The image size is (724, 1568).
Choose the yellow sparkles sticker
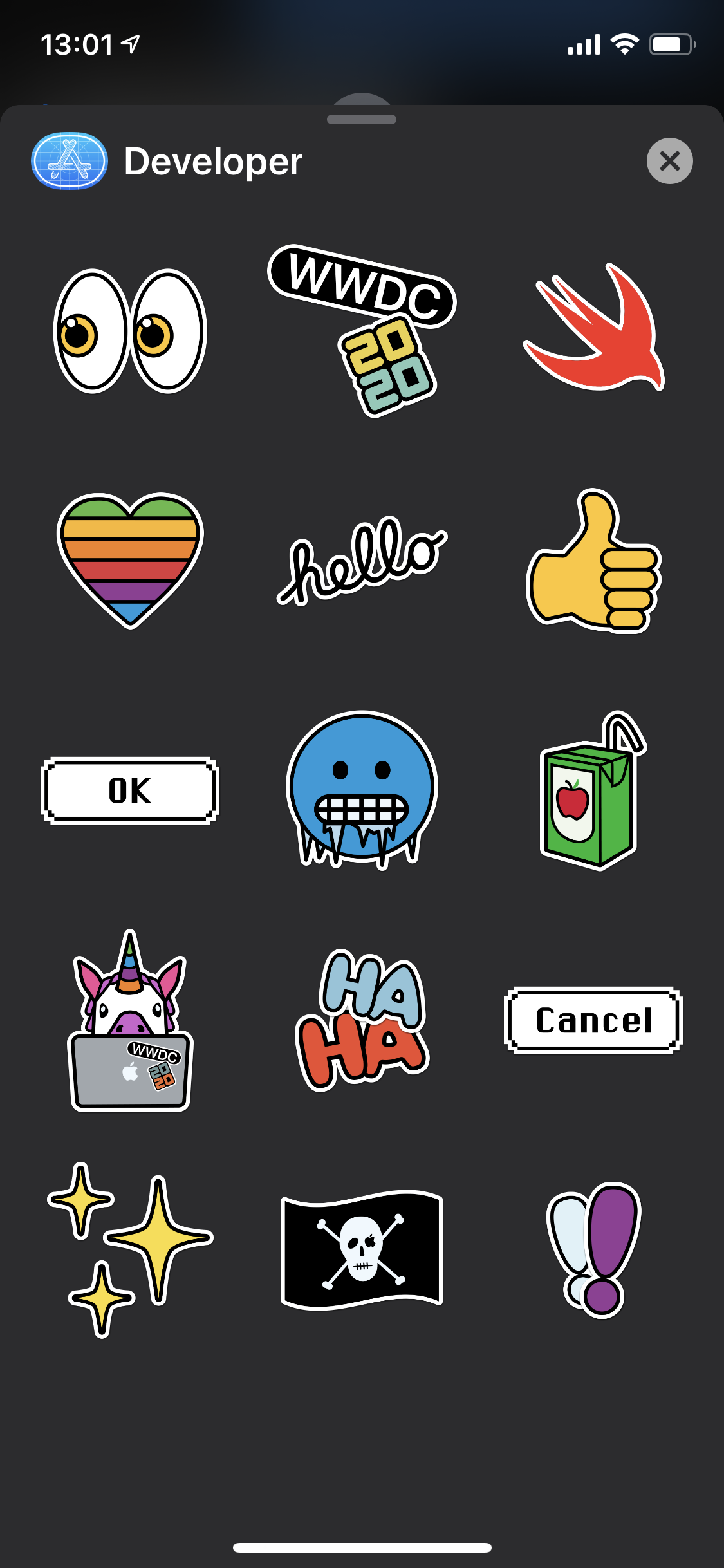[129, 1247]
